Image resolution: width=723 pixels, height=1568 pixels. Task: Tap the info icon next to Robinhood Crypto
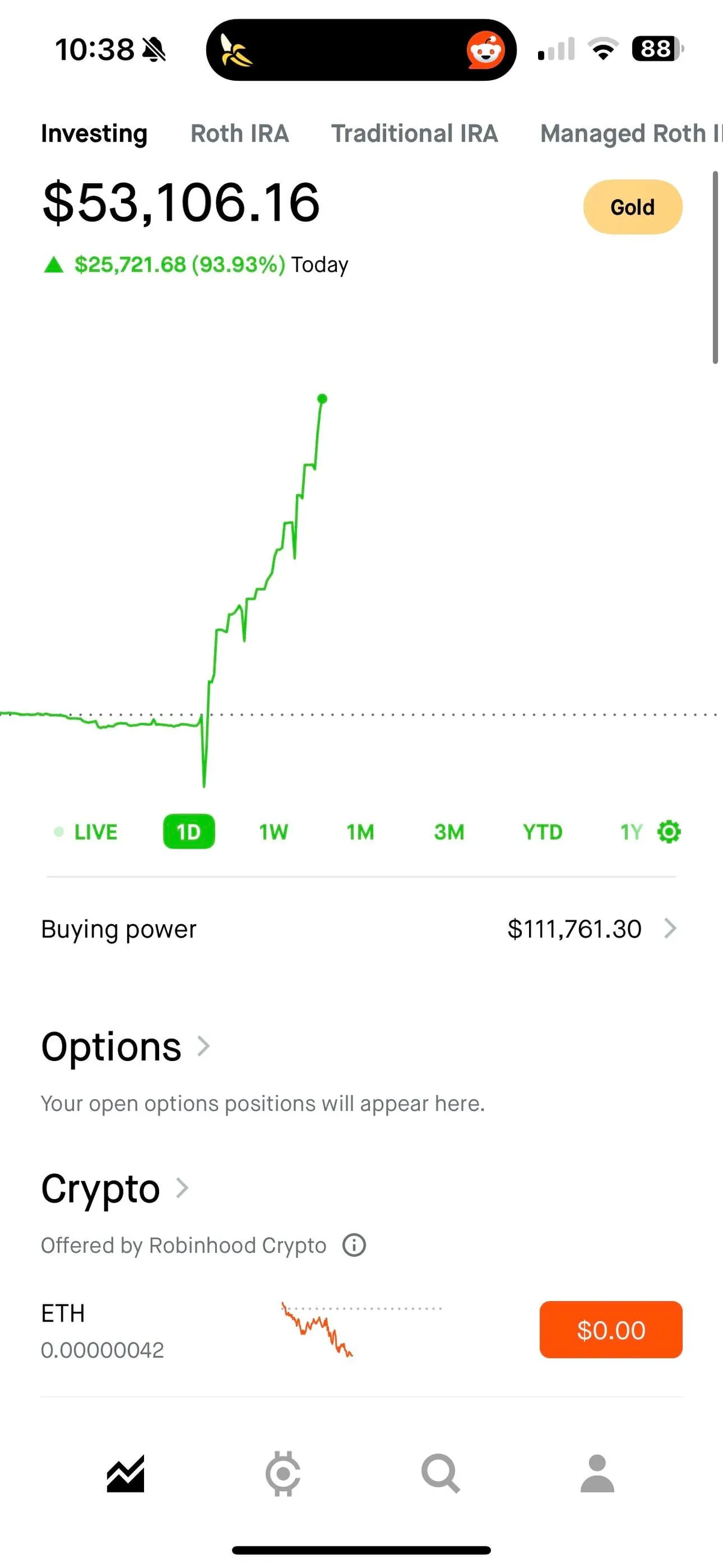point(355,1245)
